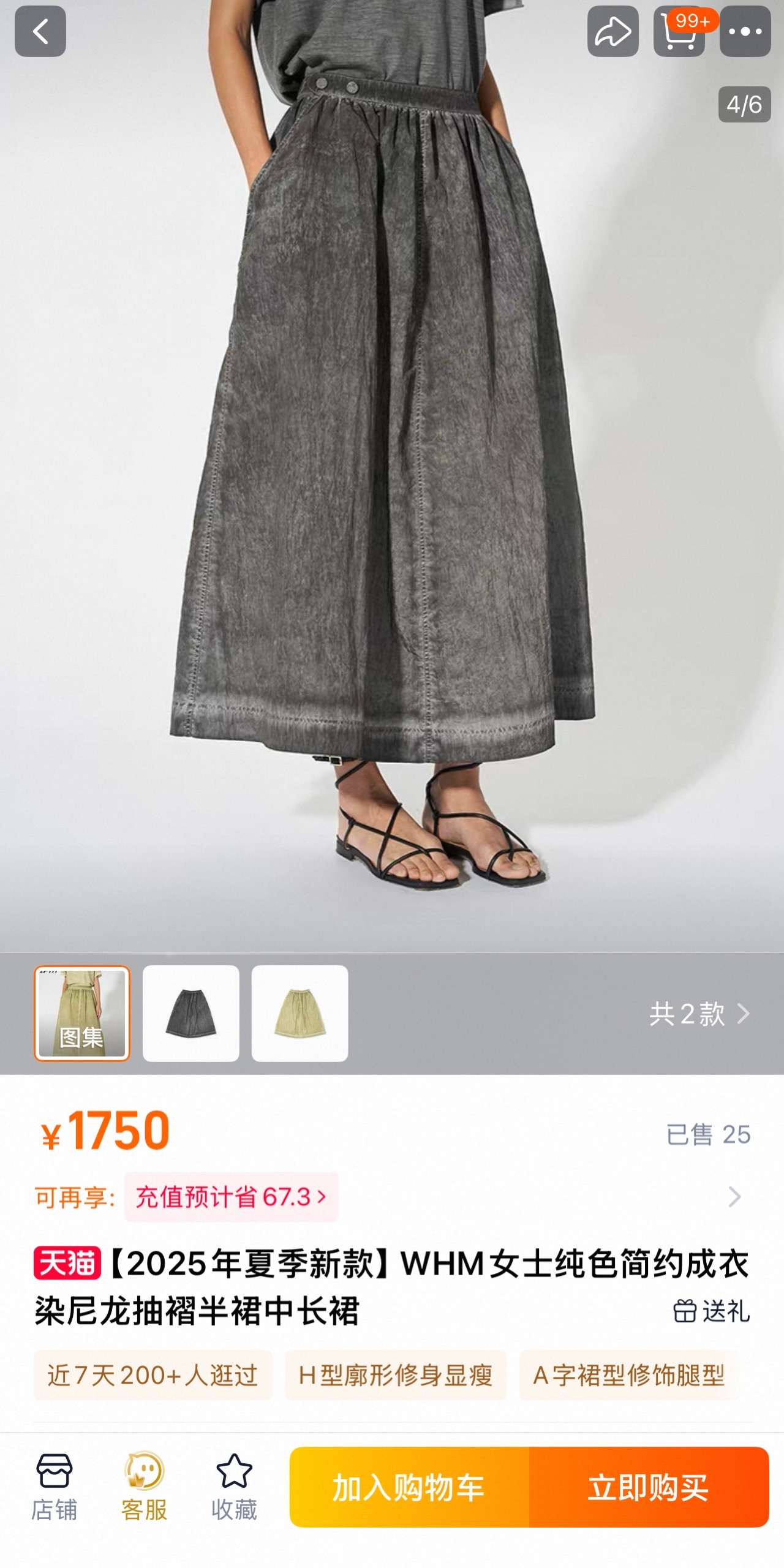Tap the 近7天200+人逛过 tag

pos(153,1375)
